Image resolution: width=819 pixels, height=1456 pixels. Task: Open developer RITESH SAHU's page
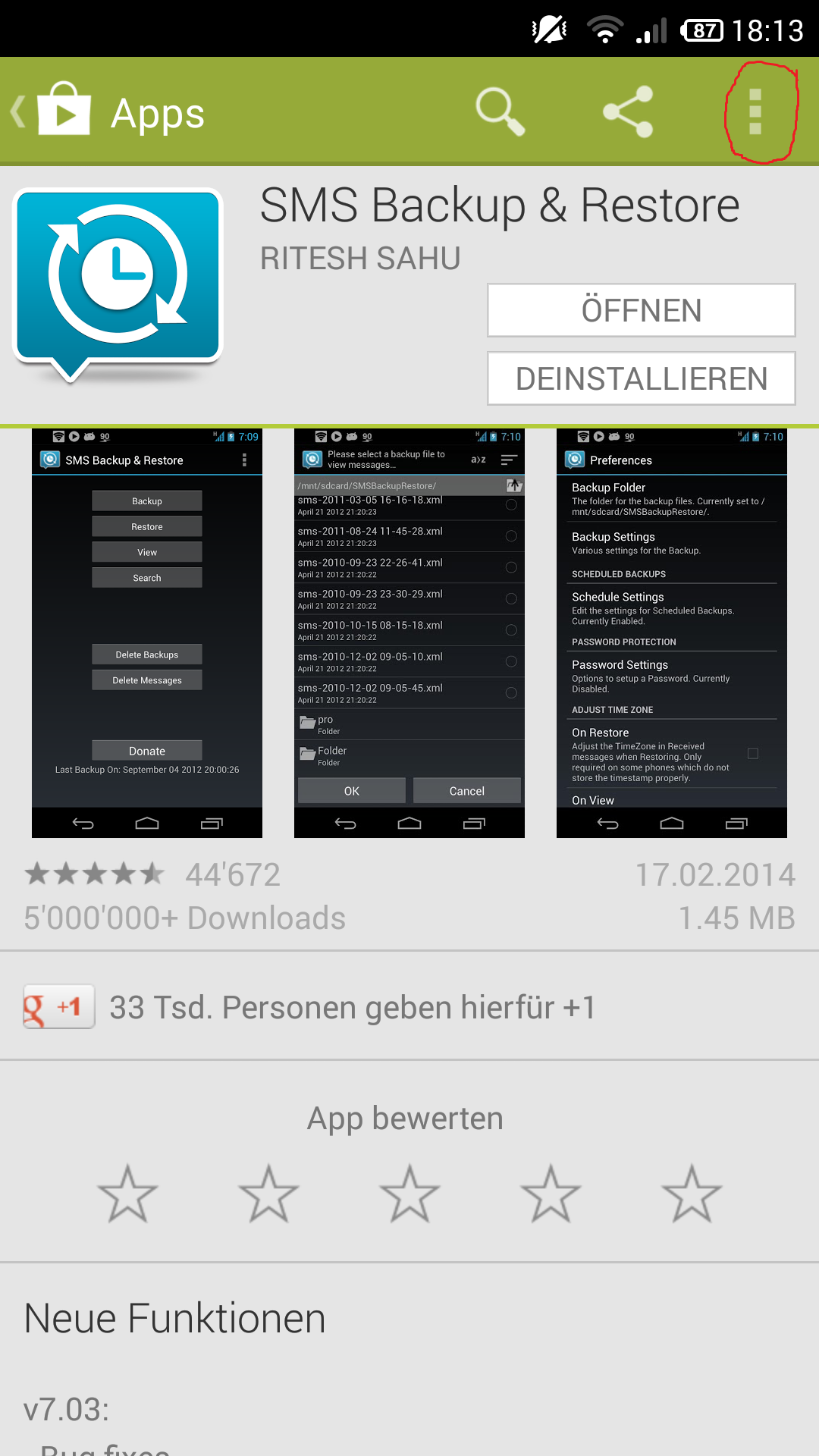(x=360, y=259)
